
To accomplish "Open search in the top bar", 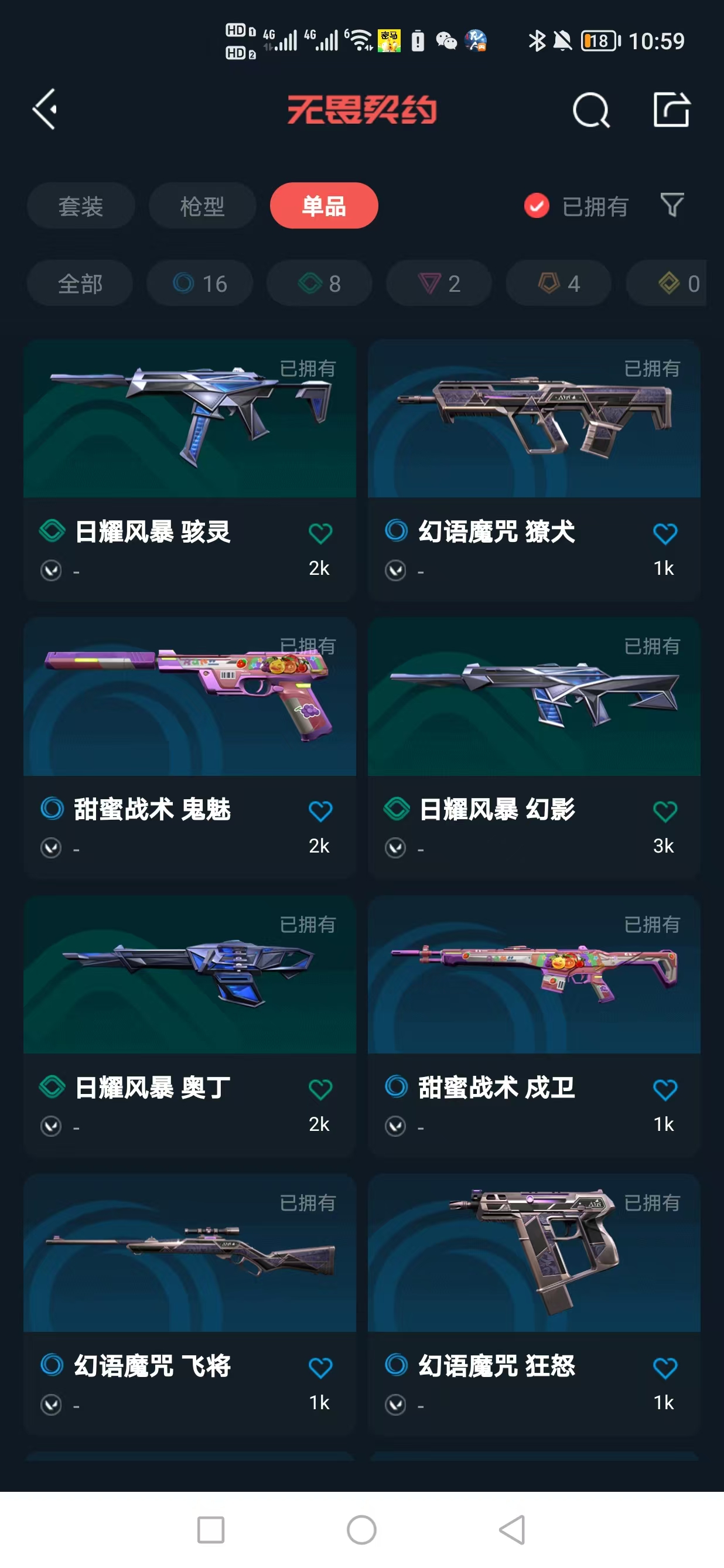I will coord(590,111).
